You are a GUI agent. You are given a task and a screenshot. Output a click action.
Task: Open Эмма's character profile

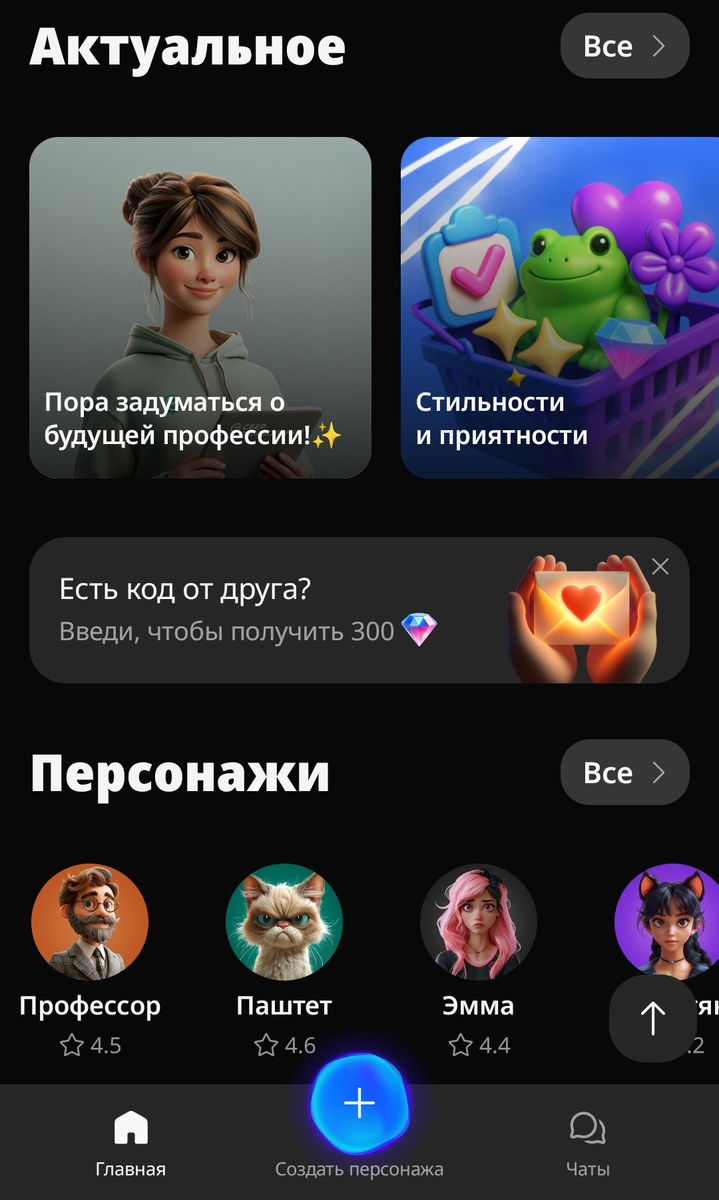[x=478, y=922]
